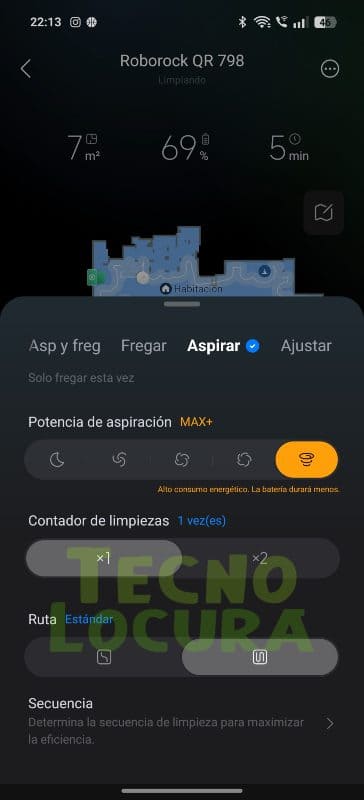Choose the MAX+ cyclone suction power
The image size is (364, 800).
306,460
